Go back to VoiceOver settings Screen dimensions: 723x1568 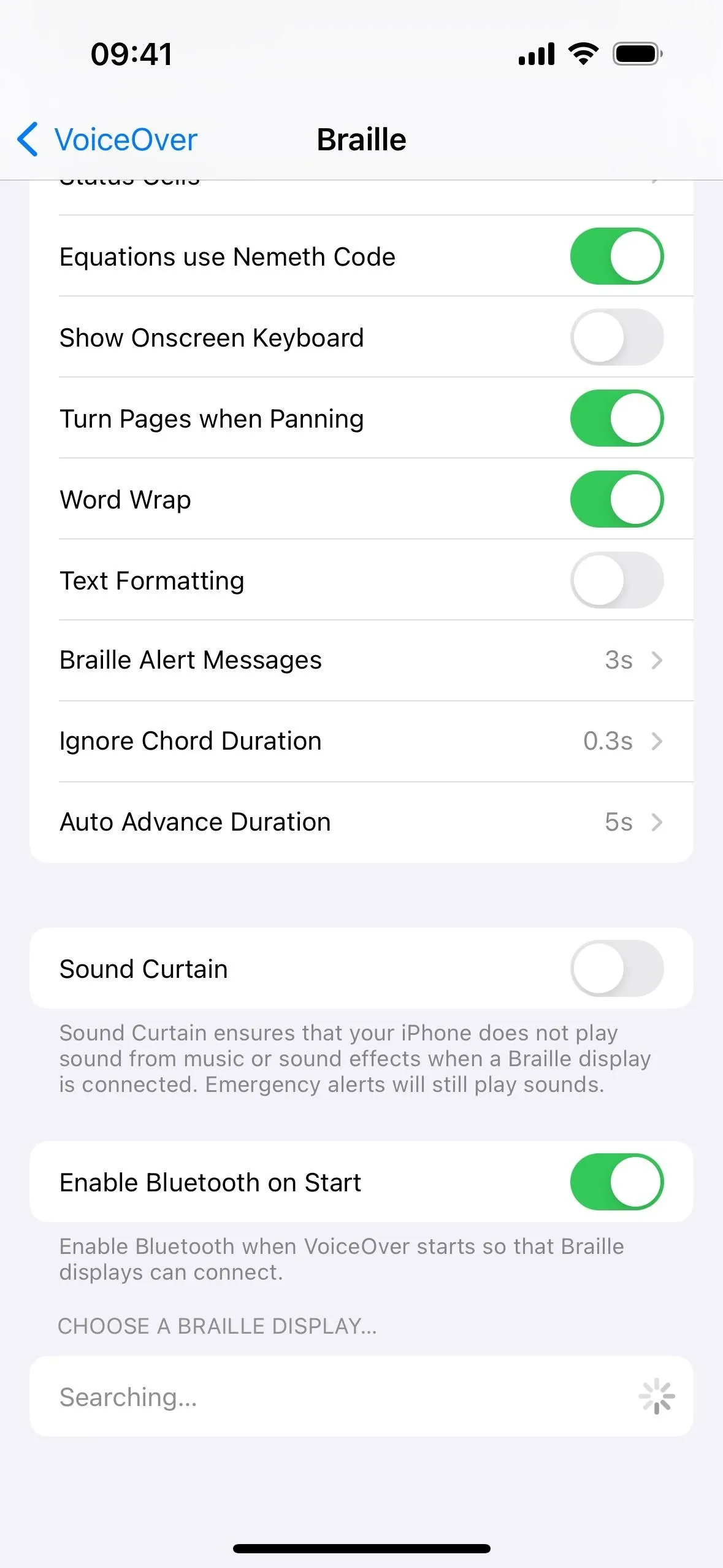click(107, 139)
